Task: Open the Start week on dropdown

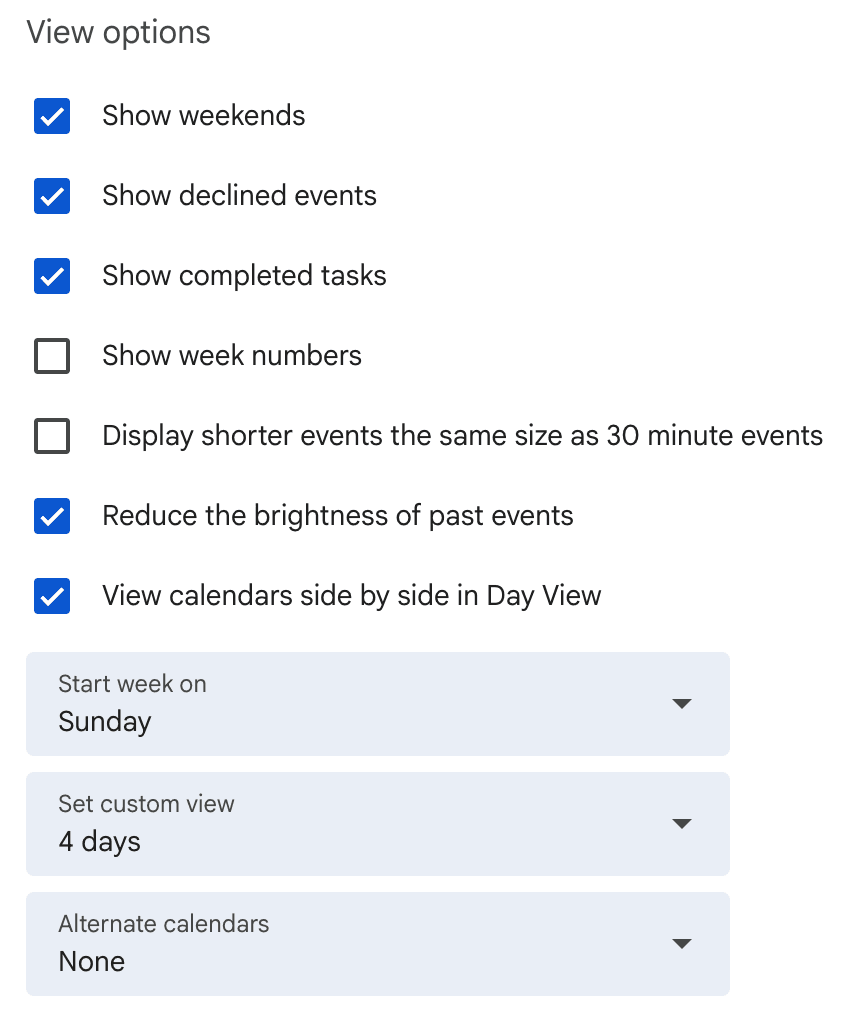Action: tap(378, 703)
